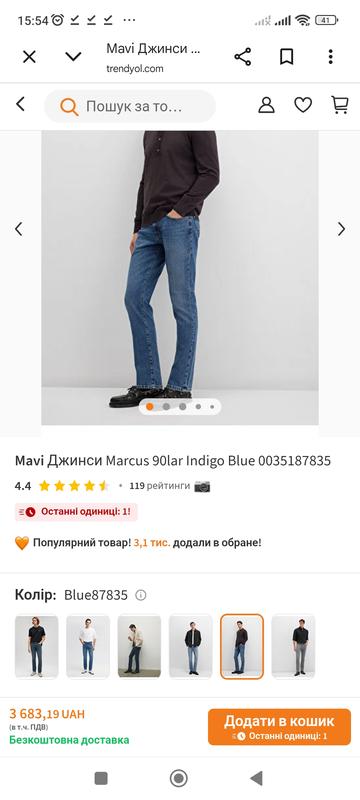Tap Додати в кошик button
This screenshot has width=360, height=800.
[x=279, y=727]
